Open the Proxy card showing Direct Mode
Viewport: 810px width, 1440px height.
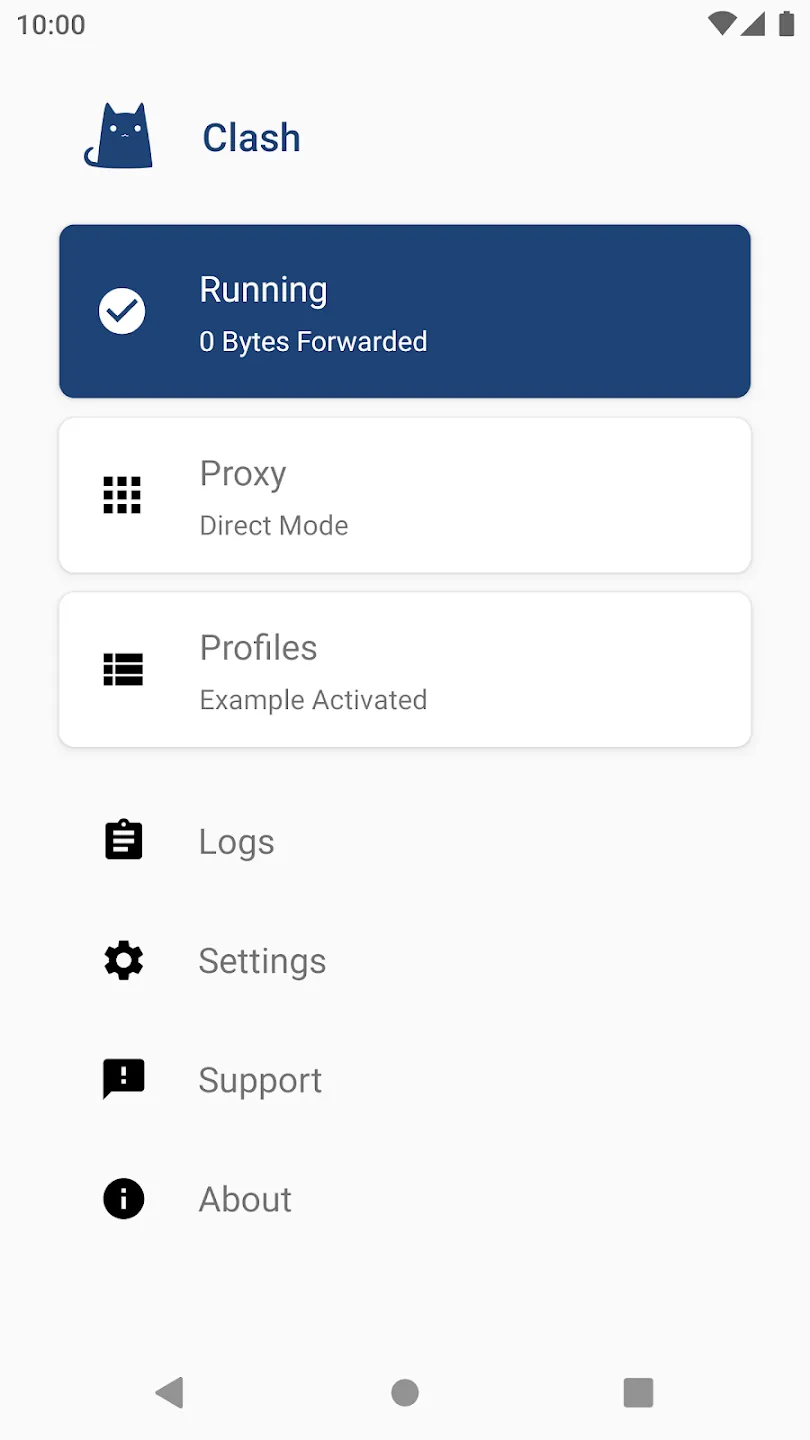[x=405, y=495]
